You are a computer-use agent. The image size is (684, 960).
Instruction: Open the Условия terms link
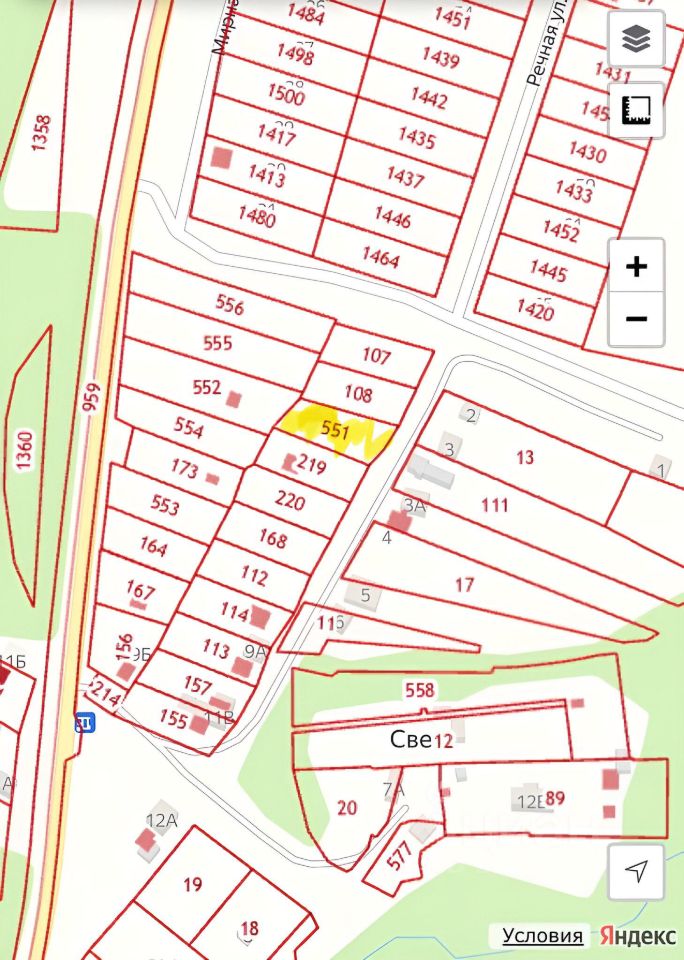click(542, 936)
